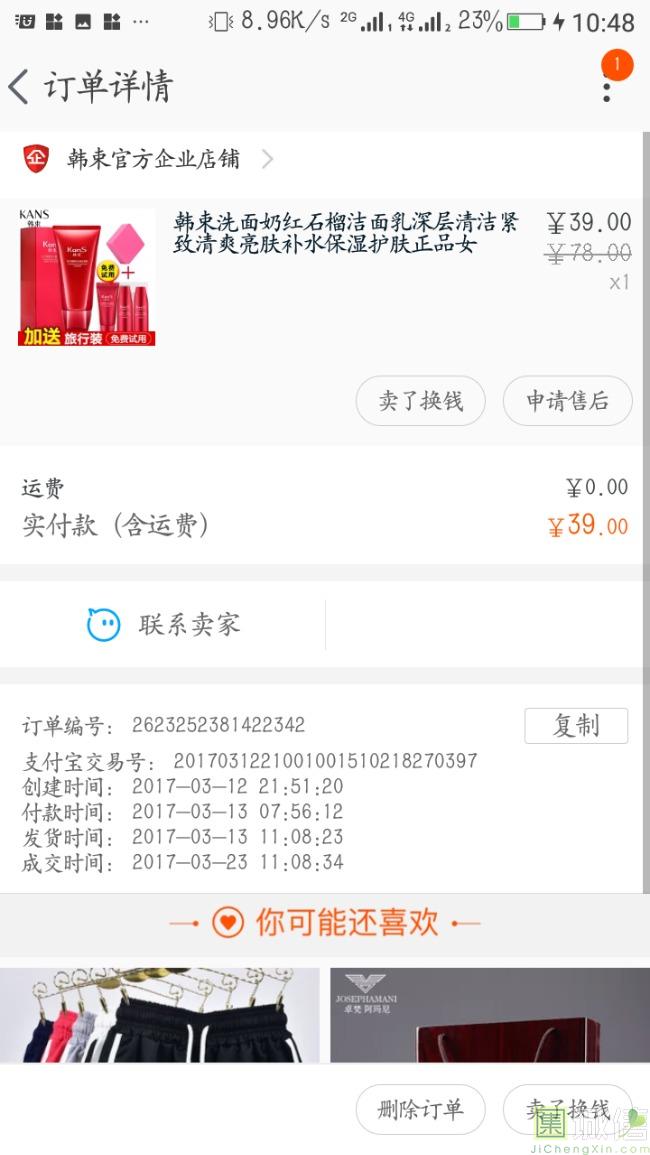Viewport: 650px width, 1155px height.
Task: Go back from order details
Action: point(20,87)
